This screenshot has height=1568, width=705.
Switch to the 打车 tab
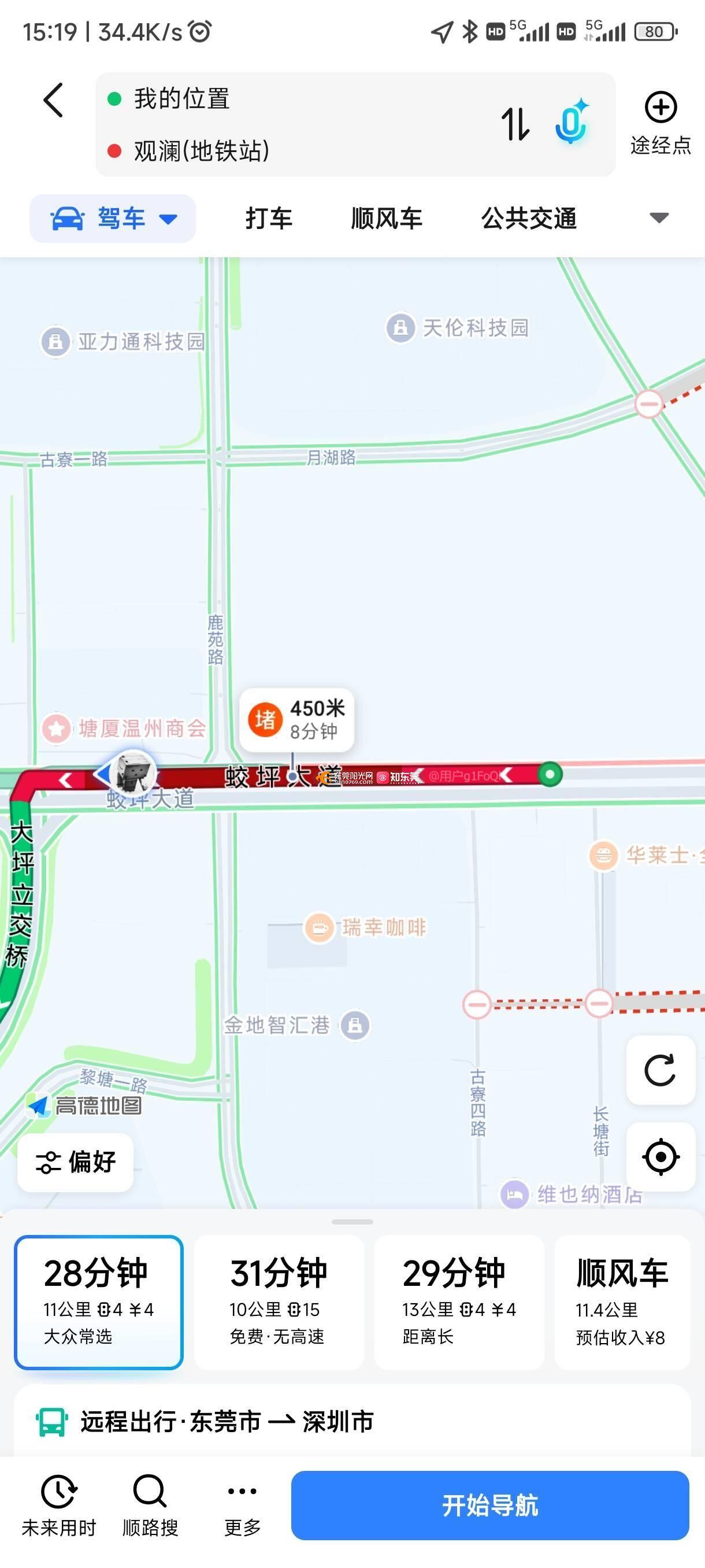[269, 218]
